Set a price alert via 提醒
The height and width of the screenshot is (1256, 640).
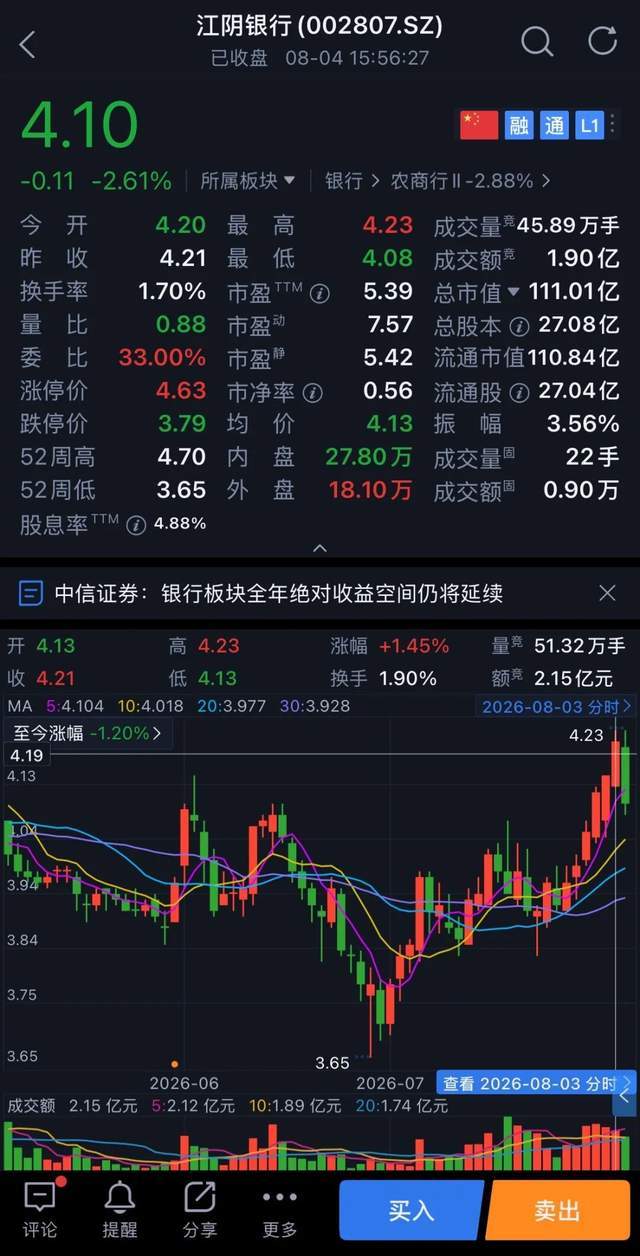click(x=120, y=1209)
